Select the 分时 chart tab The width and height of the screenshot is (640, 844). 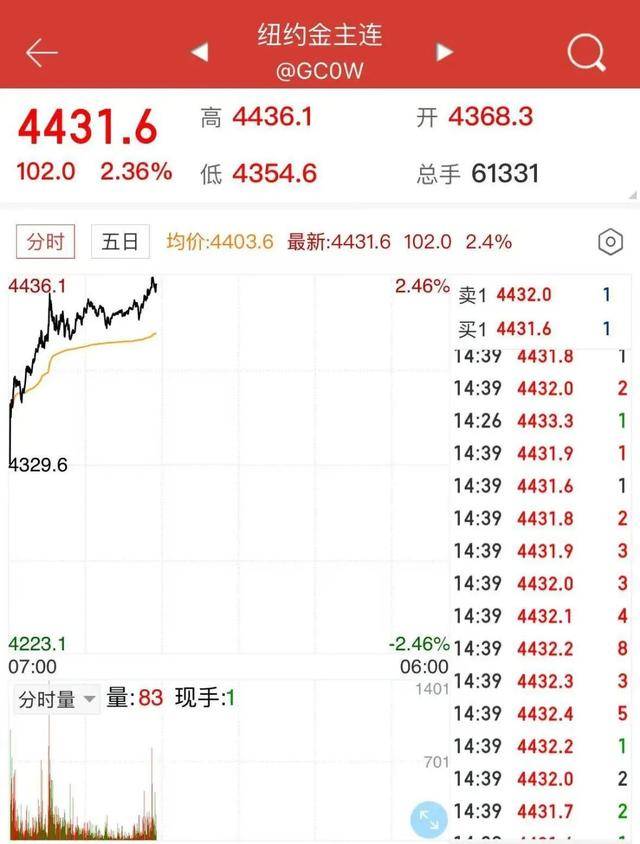tap(45, 242)
